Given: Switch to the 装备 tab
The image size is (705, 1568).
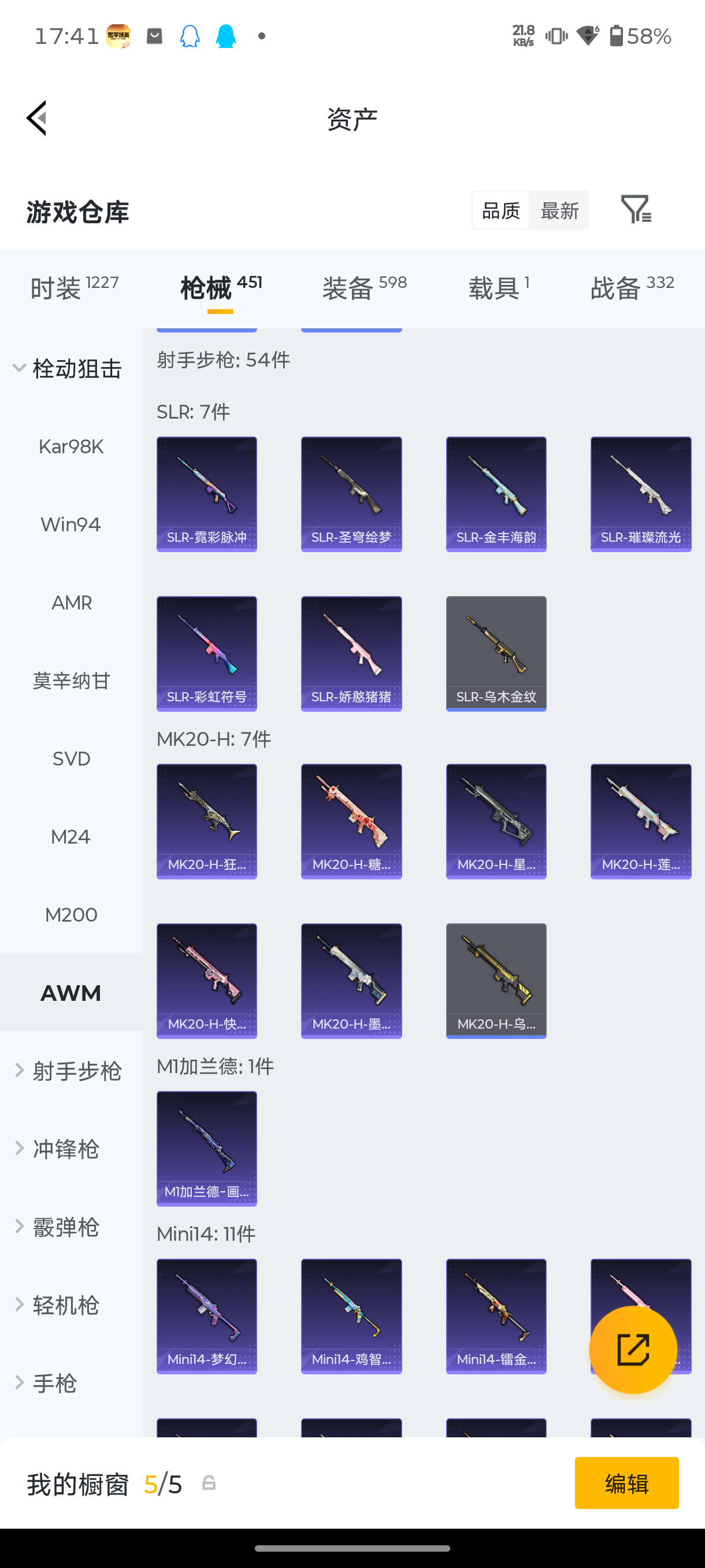Looking at the screenshot, I should (365, 287).
